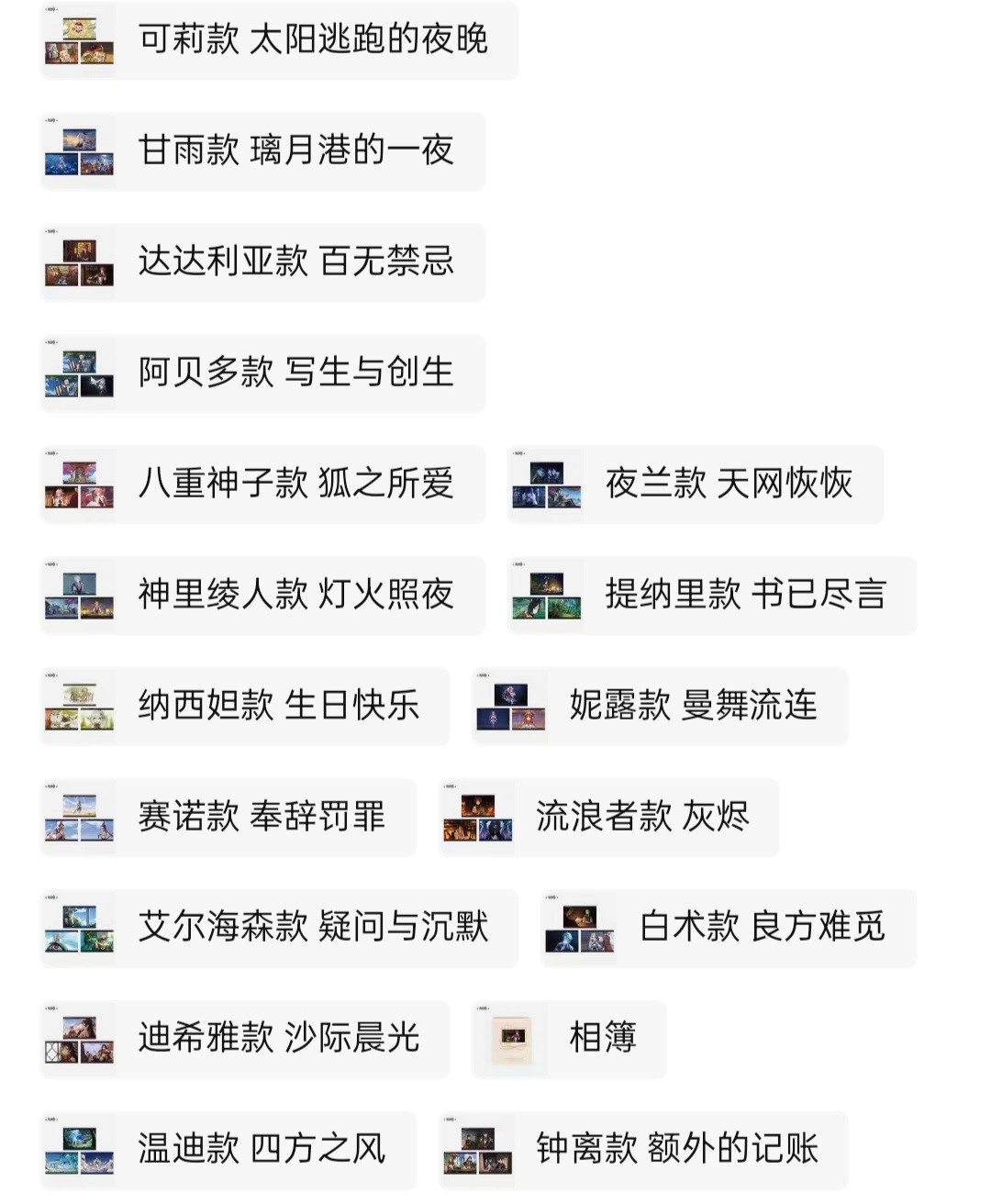The image size is (991, 1204).
Task: Choose the 八重神子款 狐之所爱 option
Action: (263, 485)
